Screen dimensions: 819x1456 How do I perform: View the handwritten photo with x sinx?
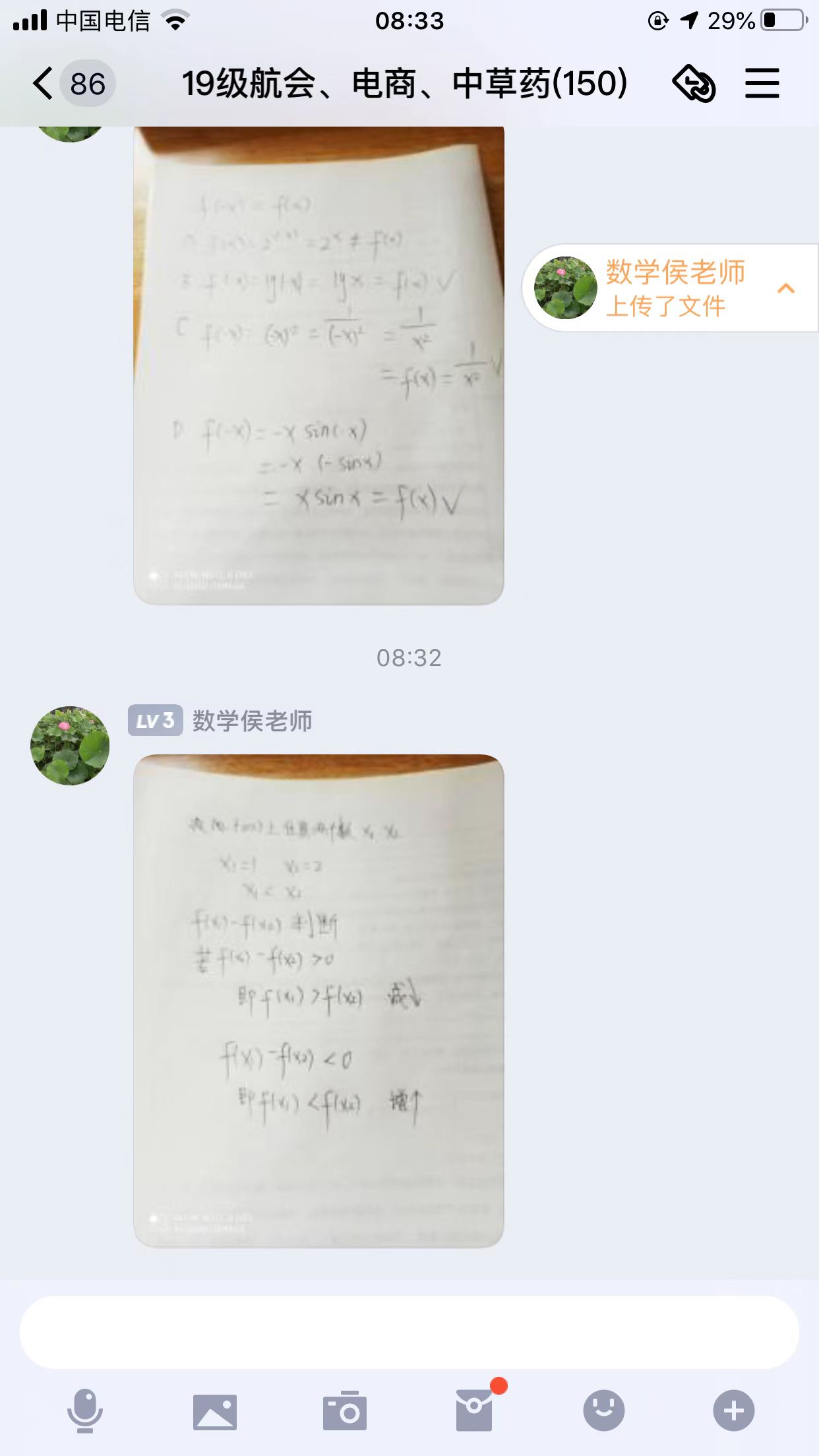318,365
